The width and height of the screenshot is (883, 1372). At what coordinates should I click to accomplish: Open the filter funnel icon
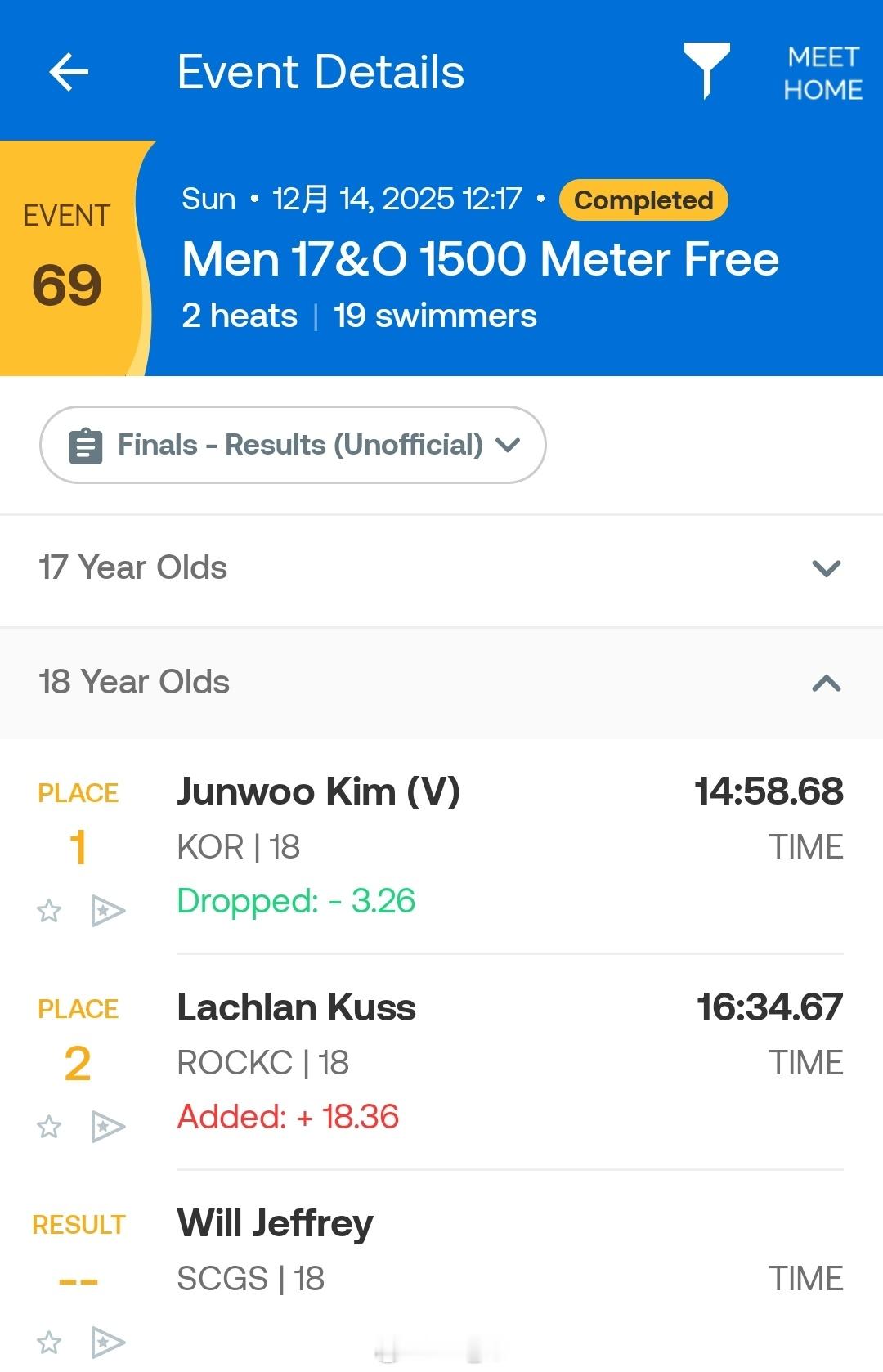point(708,71)
